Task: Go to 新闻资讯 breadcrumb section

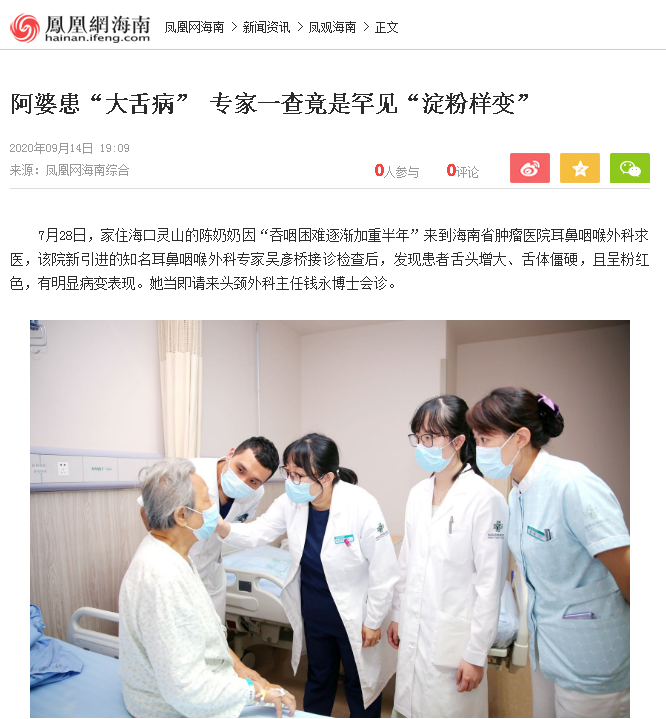Action: click(x=266, y=27)
